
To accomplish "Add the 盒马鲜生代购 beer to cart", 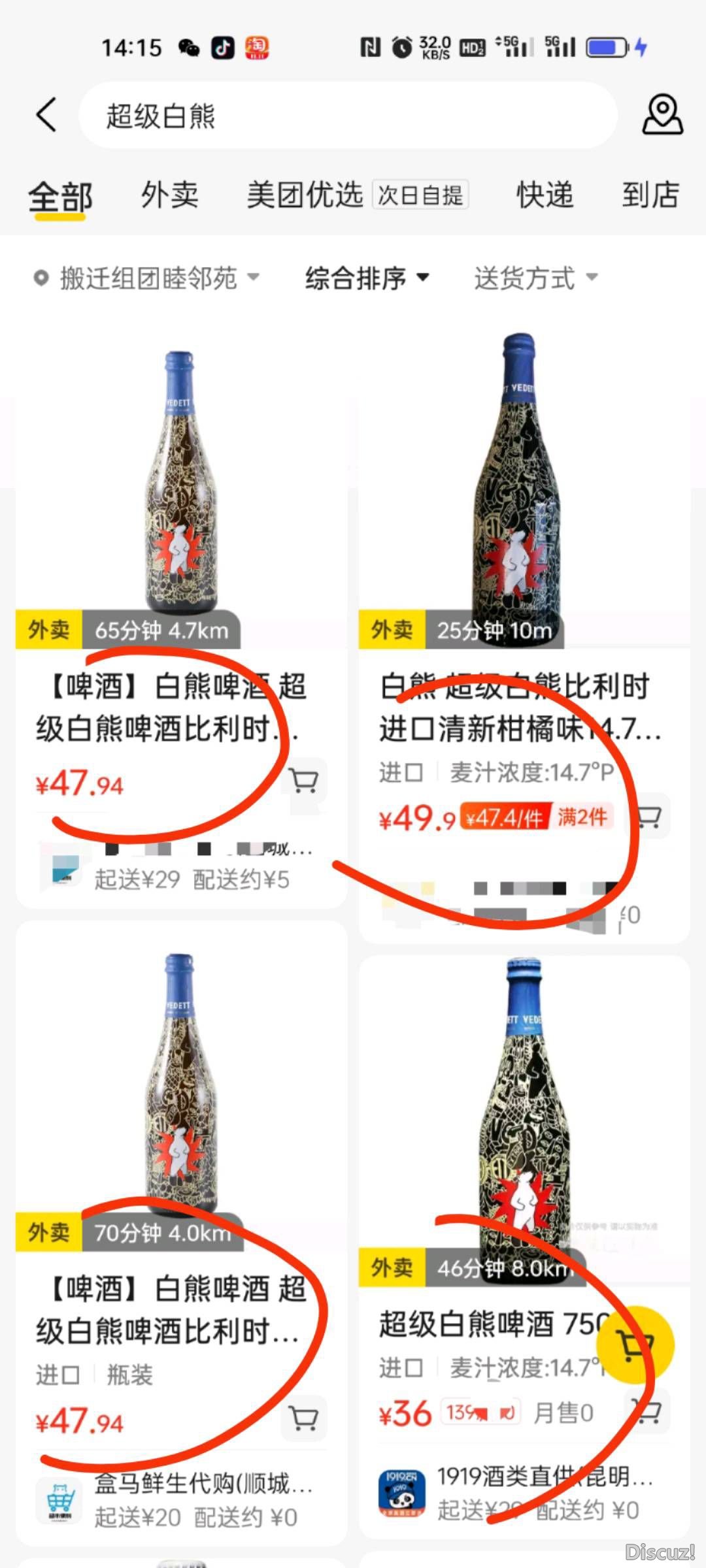I will coord(303,1418).
